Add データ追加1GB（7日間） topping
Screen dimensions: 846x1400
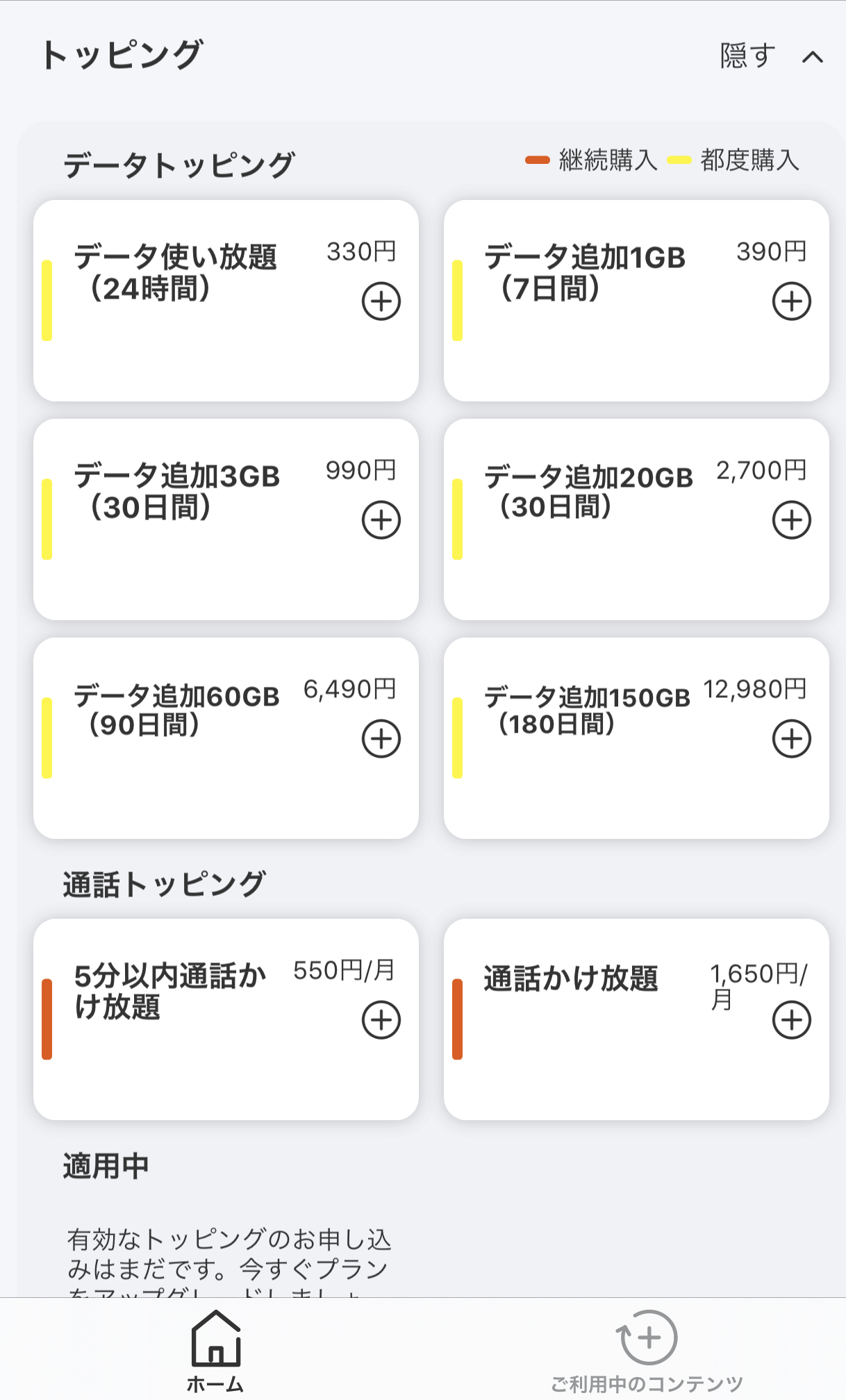click(x=792, y=301)
